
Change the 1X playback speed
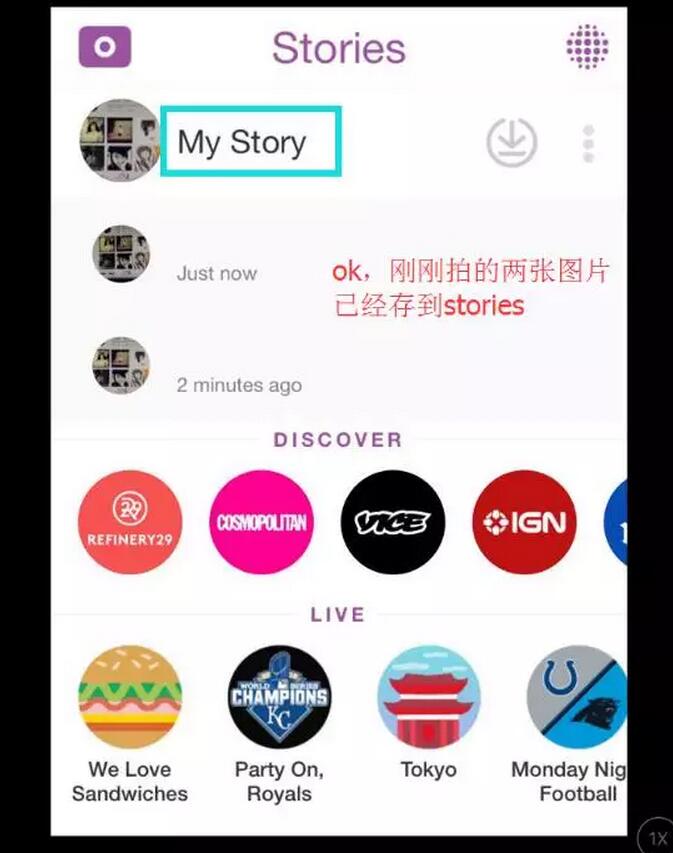pos(656,838)
